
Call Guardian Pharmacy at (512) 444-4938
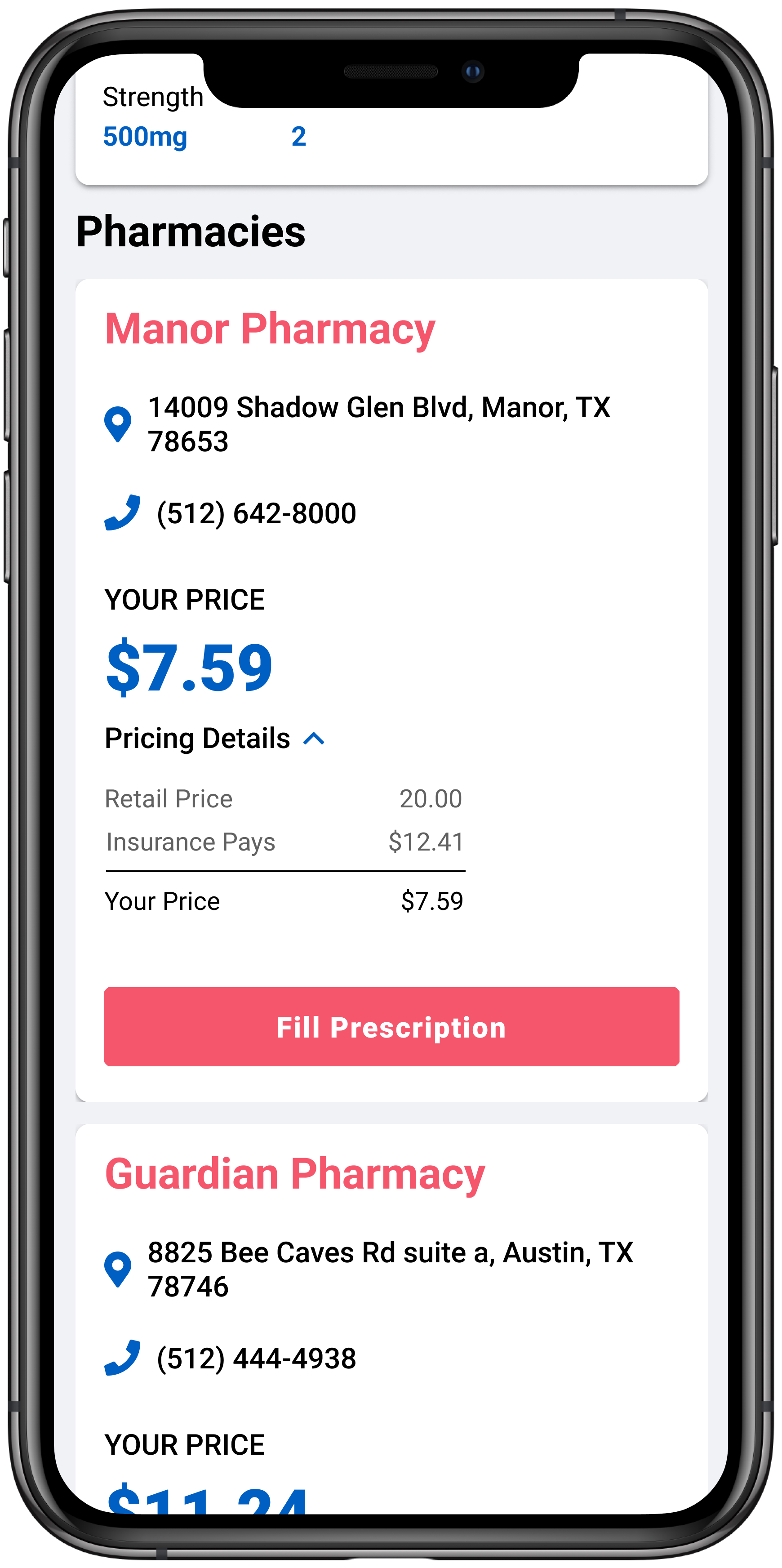256,1358
